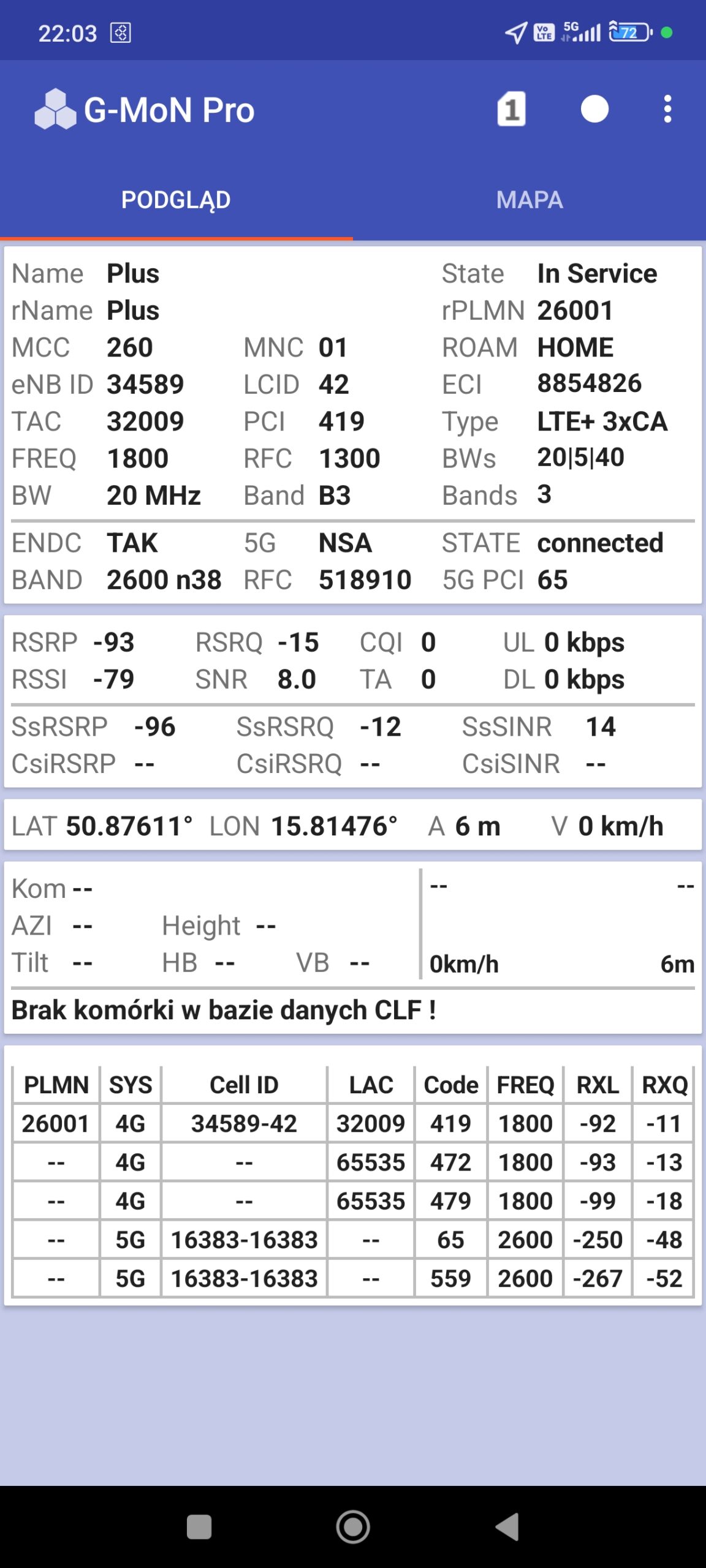Switch to the MAPA tab

(x=529, y=200)
